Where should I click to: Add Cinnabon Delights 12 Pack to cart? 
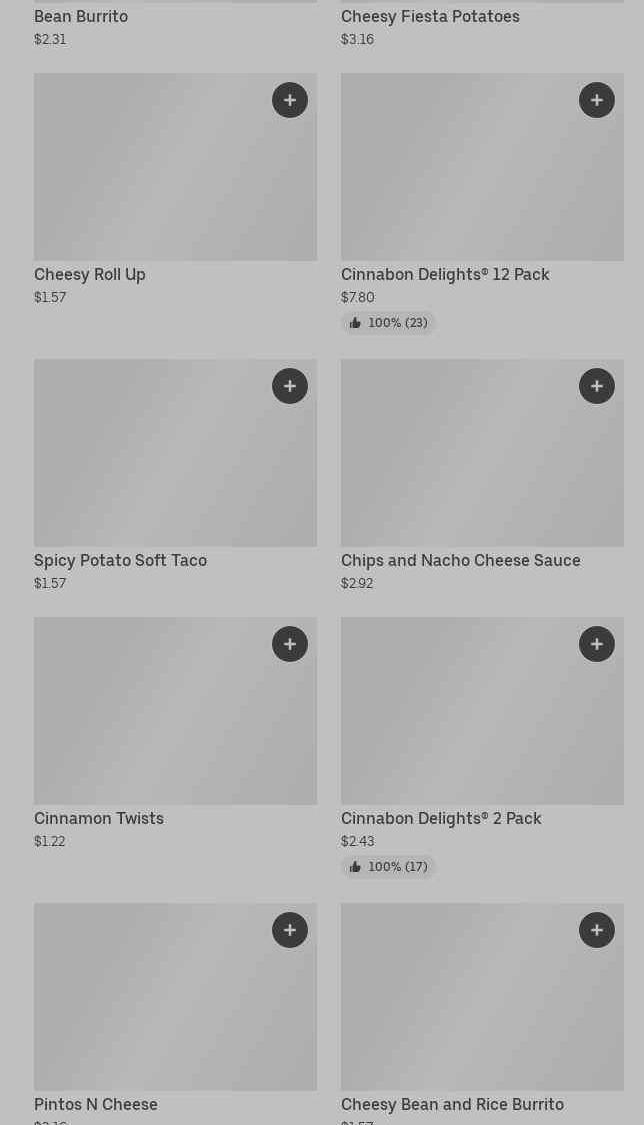(597, 100)
